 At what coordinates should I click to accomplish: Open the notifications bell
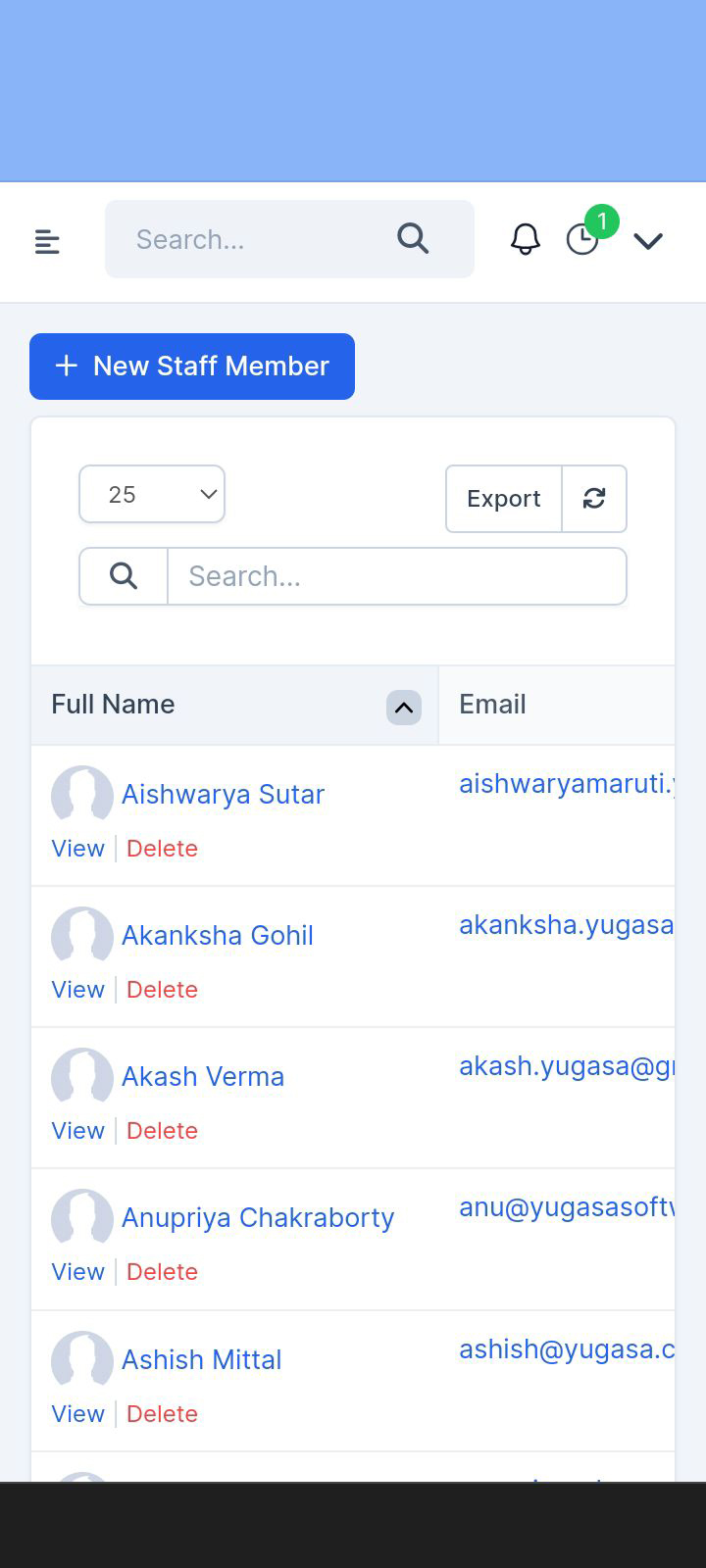tap(525, 240)
